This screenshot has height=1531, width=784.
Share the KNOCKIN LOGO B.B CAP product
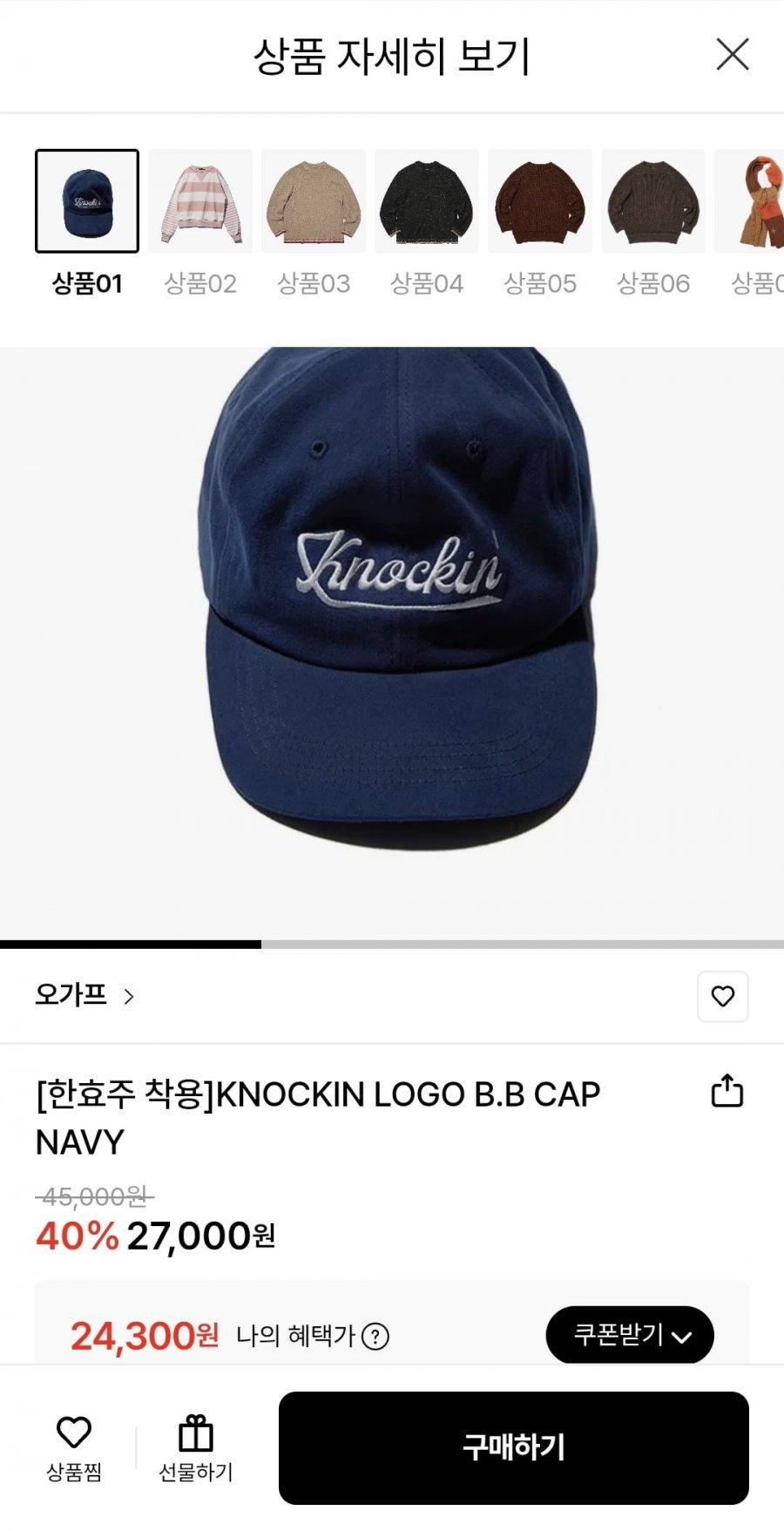727,1091
